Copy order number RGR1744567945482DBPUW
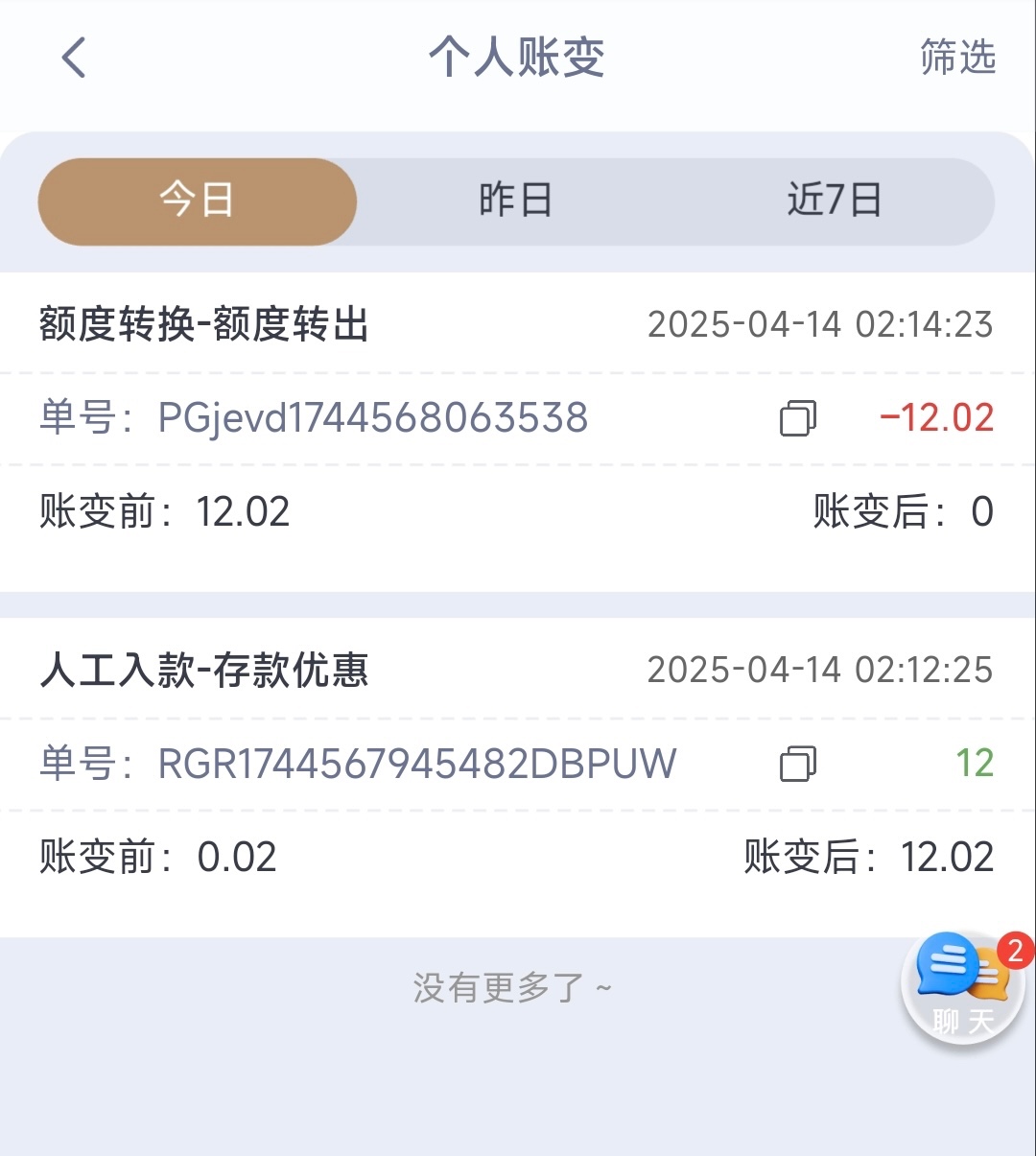The width and height of the screenshot is (1036, 1156). click(x=797, y=764)
